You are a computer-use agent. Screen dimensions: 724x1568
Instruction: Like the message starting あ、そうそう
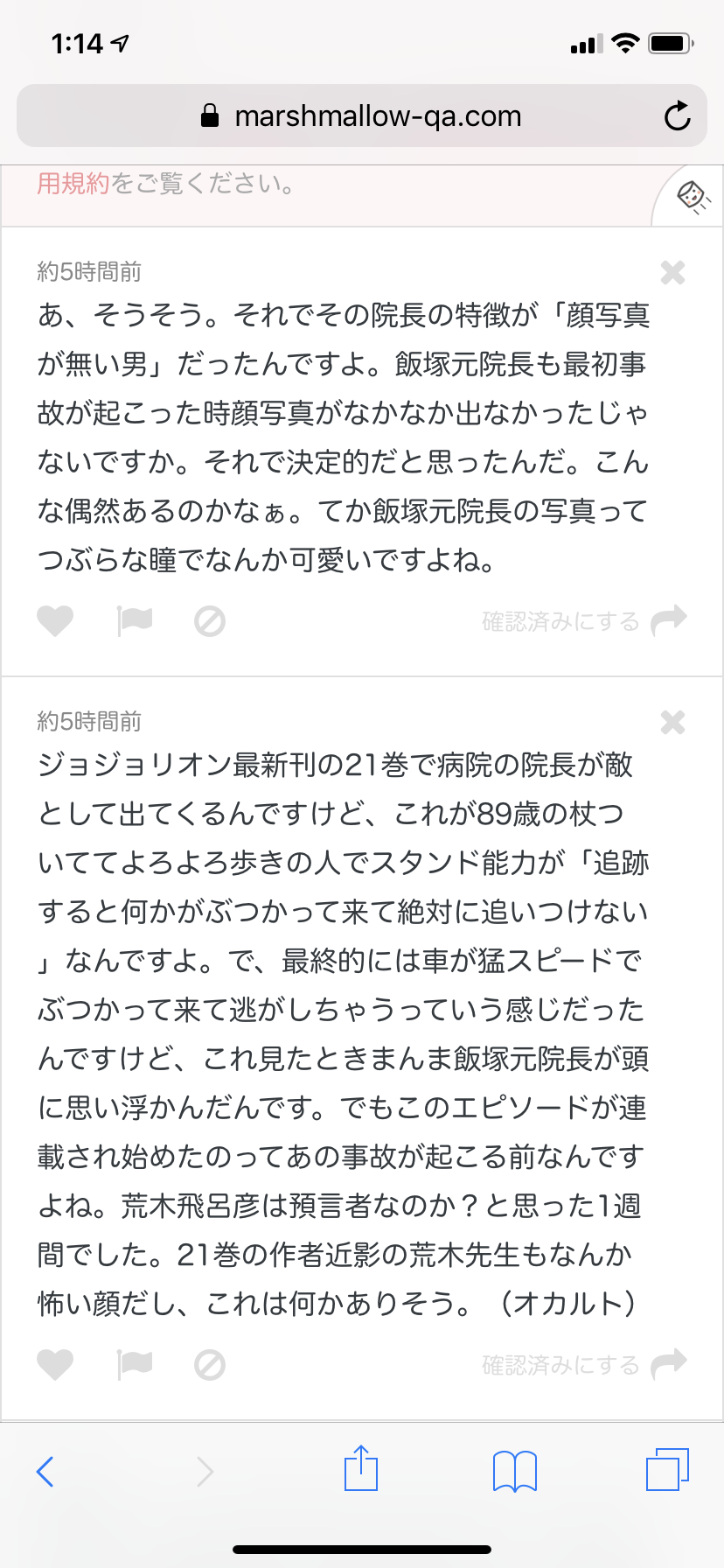(x=55, y=621)
